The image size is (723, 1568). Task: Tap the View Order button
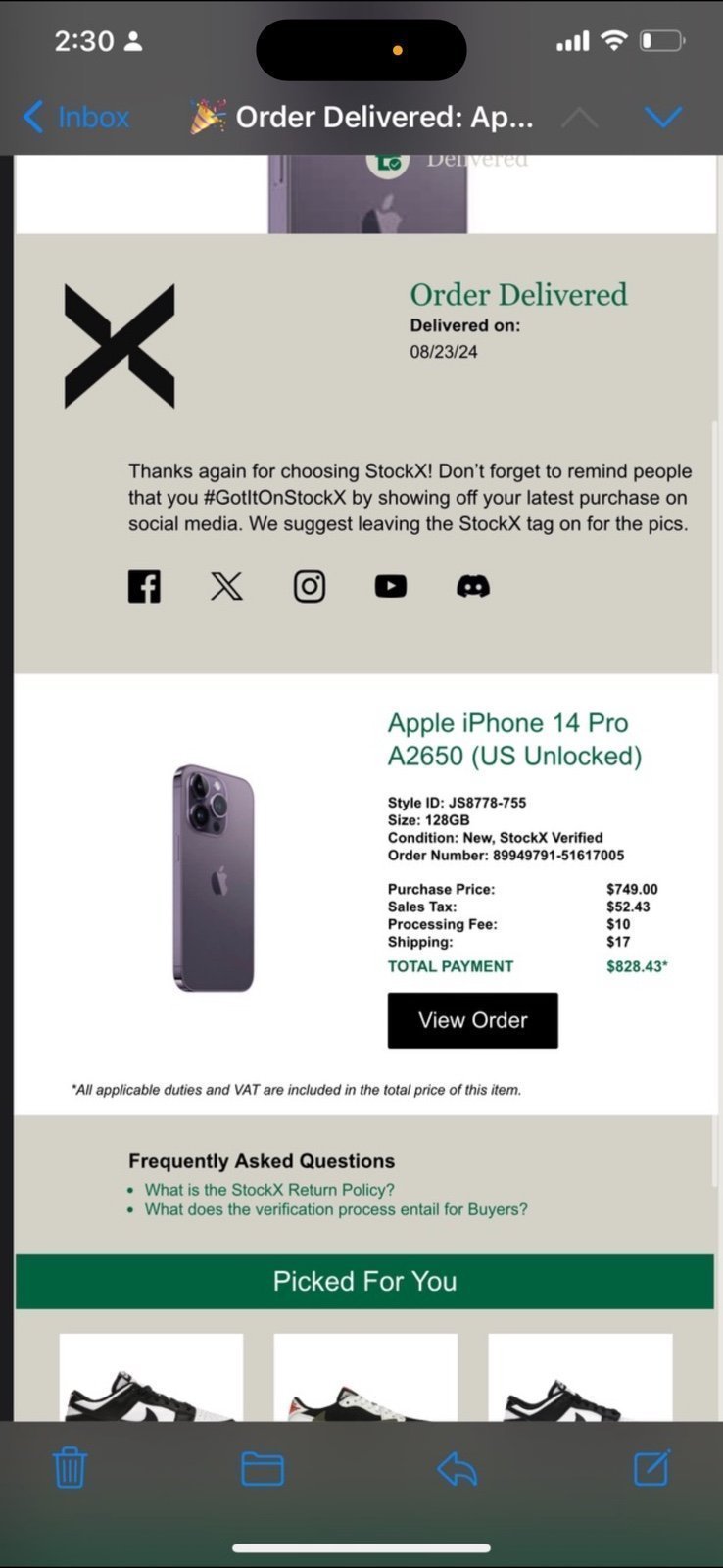coord(472,1020)
